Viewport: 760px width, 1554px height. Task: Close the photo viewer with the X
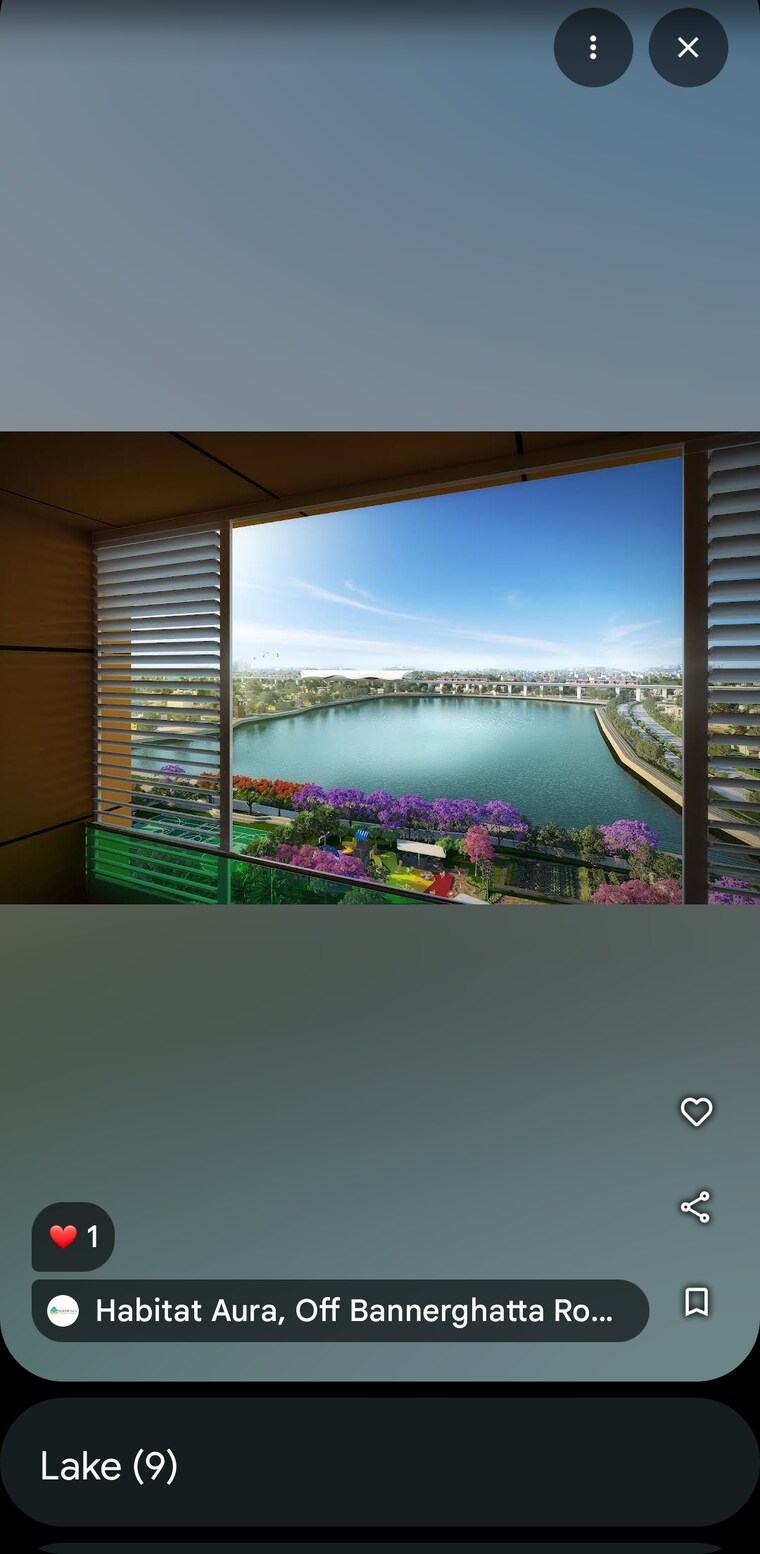(688, 47)
